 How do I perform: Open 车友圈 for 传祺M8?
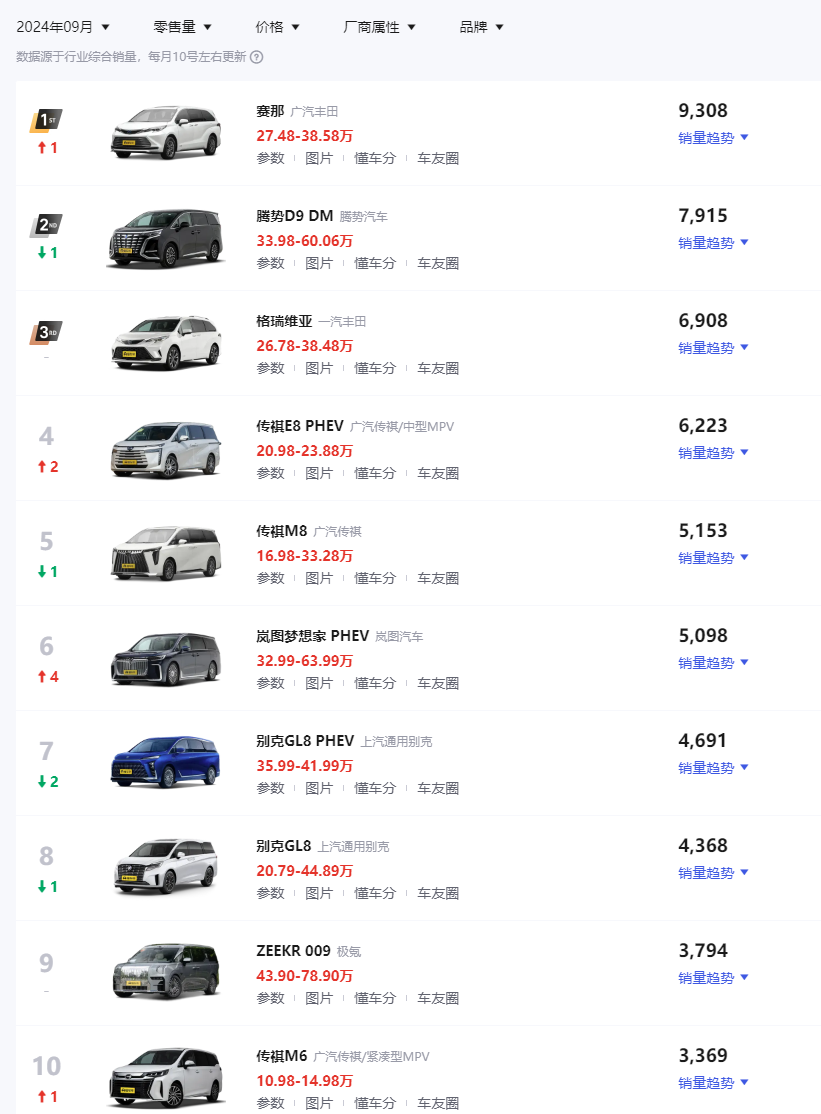(x=438, y=578)
